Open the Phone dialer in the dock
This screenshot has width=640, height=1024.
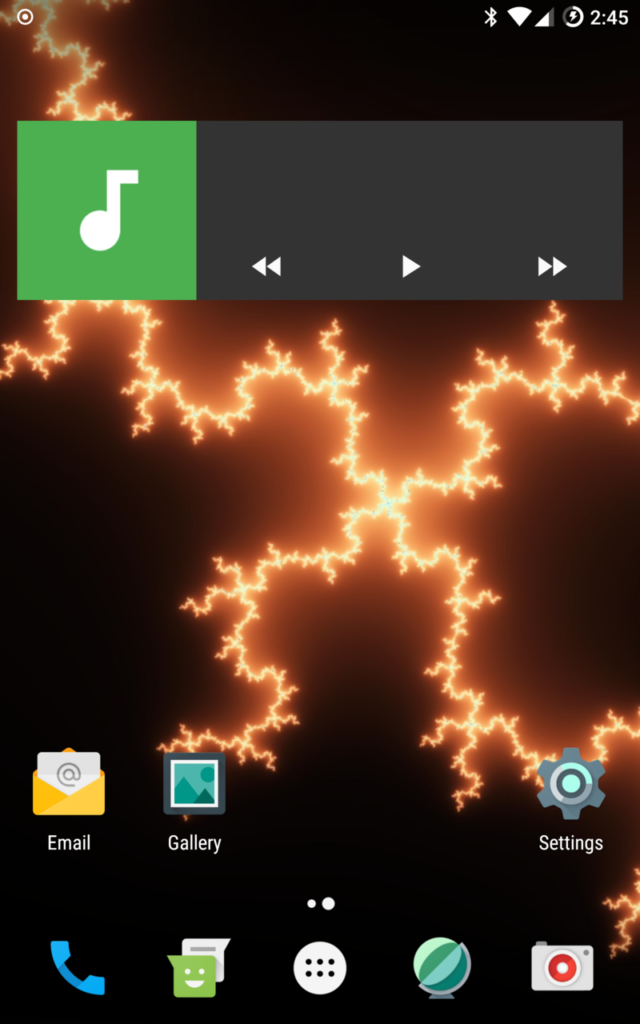(x=77, y=967)
